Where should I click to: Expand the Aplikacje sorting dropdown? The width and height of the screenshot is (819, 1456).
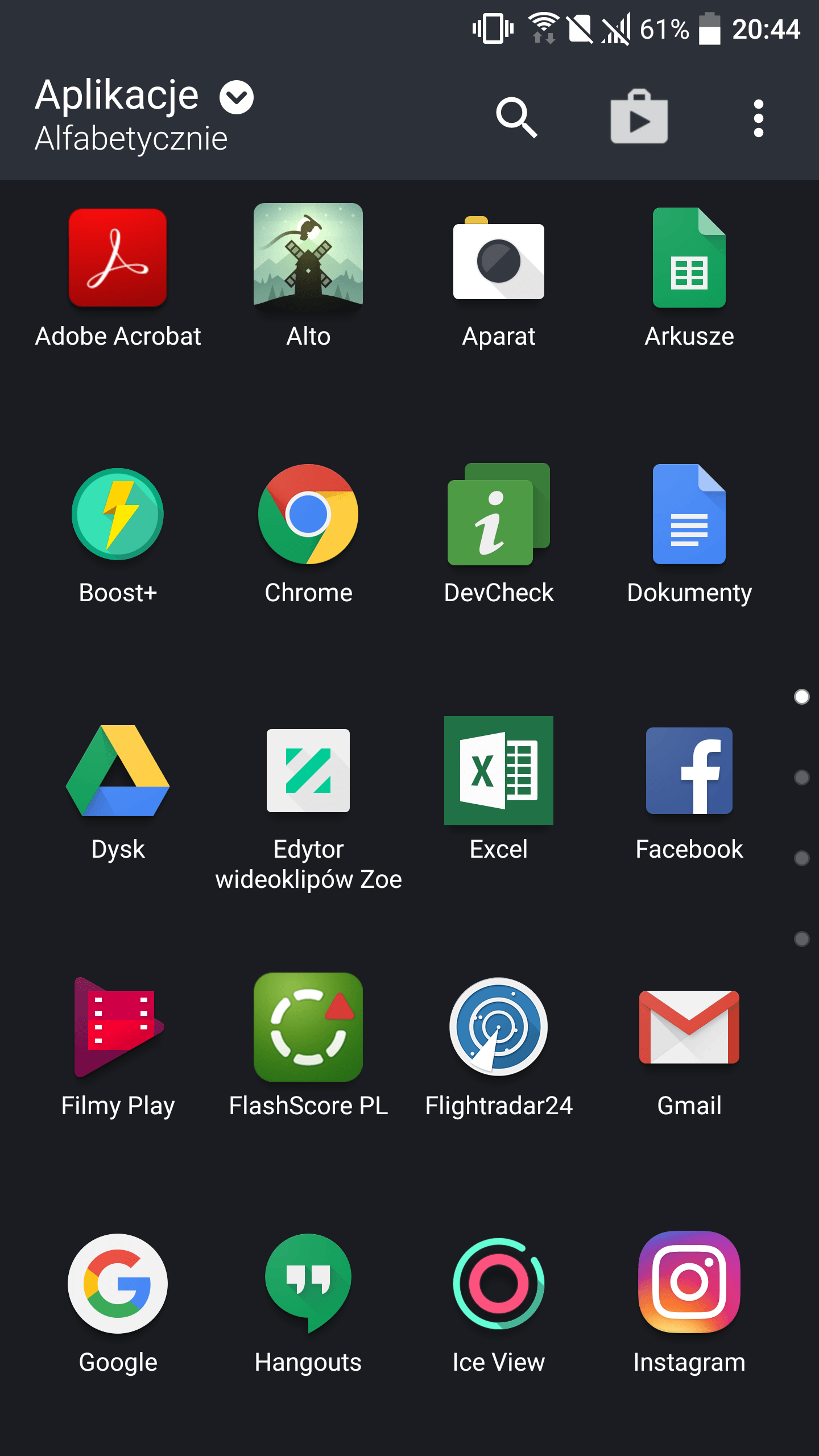pos(237,97)
